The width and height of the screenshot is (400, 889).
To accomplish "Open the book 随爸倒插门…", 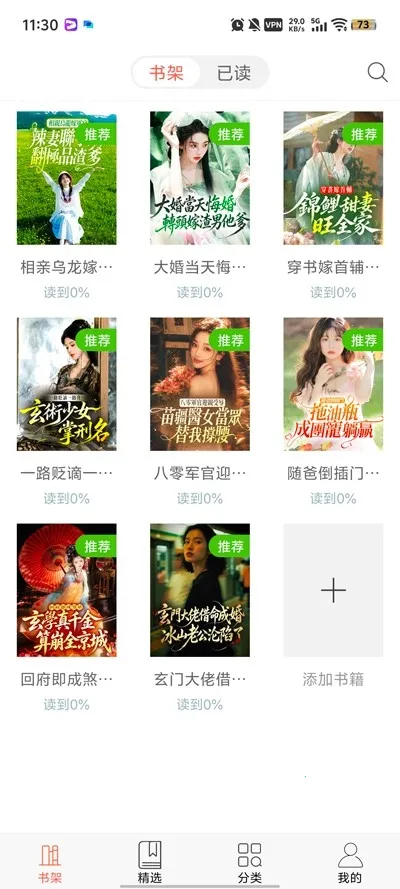I will [x=333, y=384].
